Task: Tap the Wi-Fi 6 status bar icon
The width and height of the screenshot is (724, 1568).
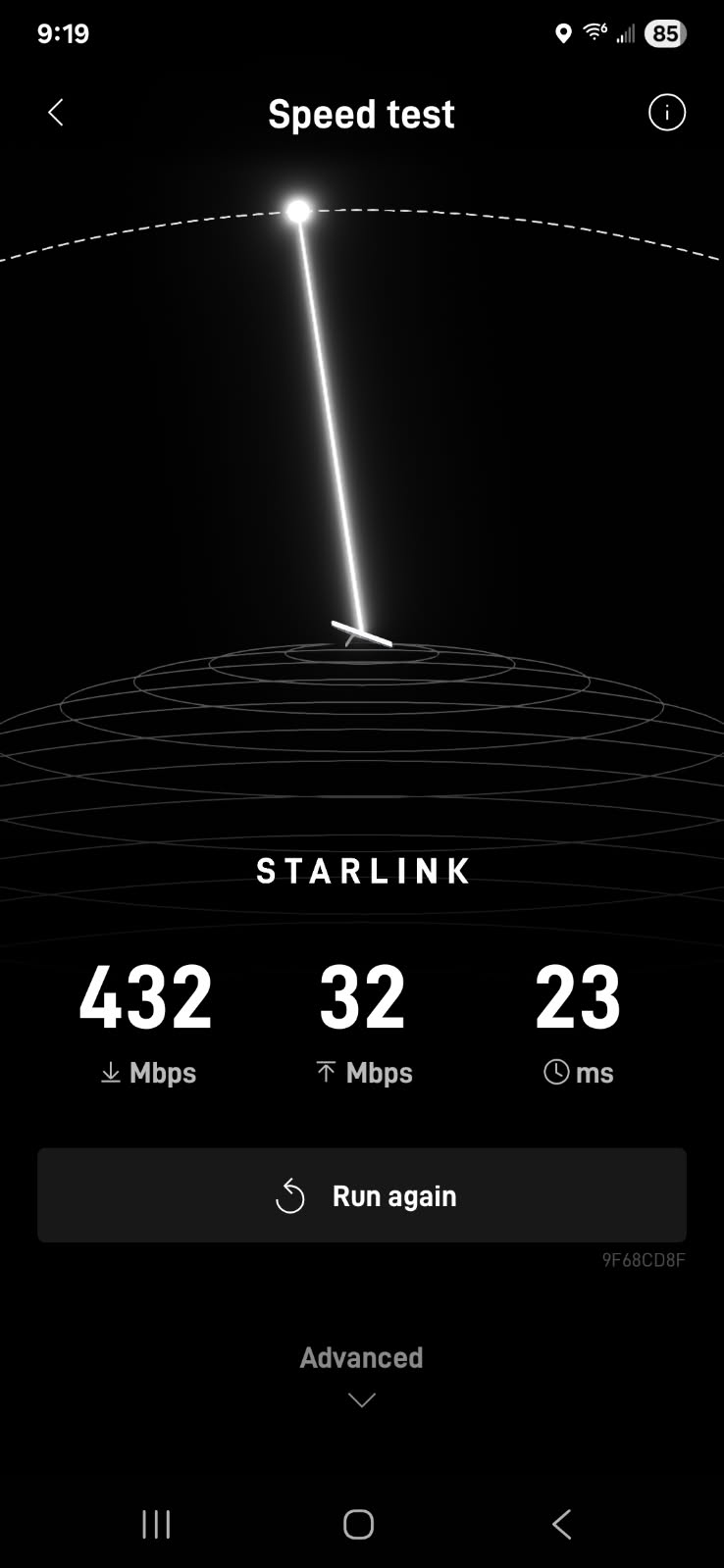Action: [595, 32]
